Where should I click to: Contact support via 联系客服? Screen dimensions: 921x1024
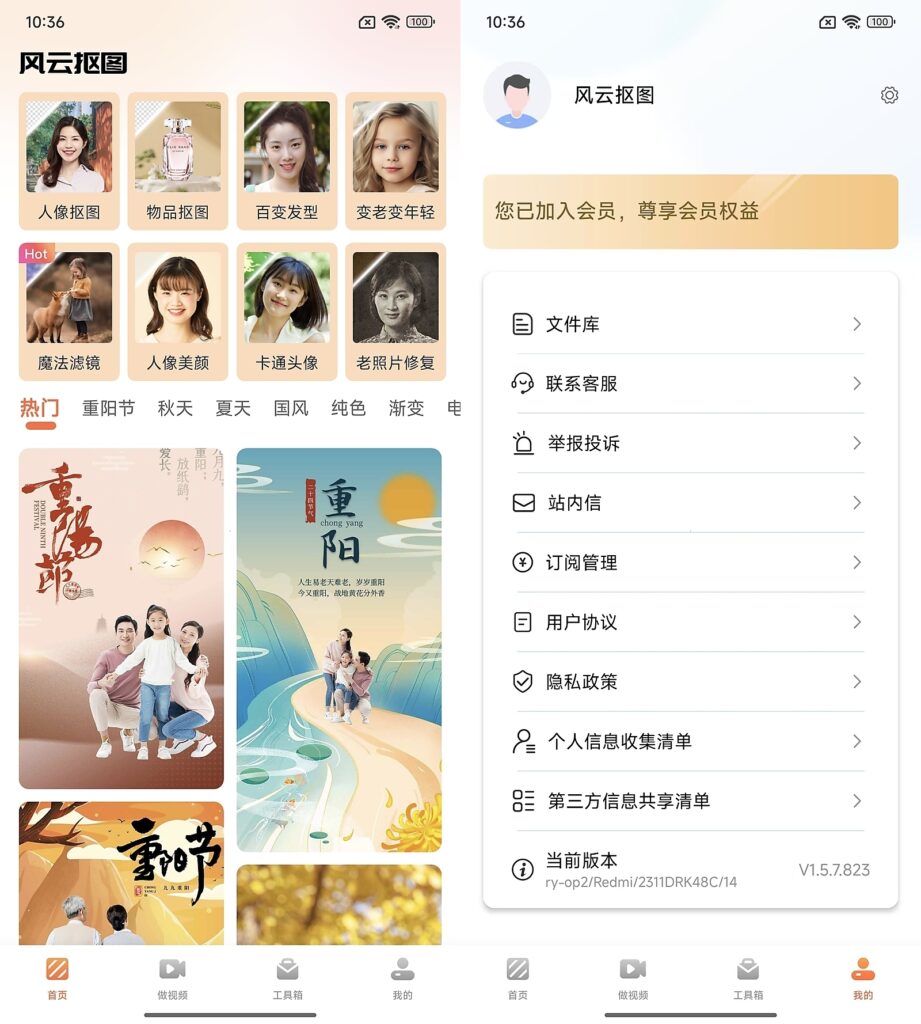click(x=690, y=384)
